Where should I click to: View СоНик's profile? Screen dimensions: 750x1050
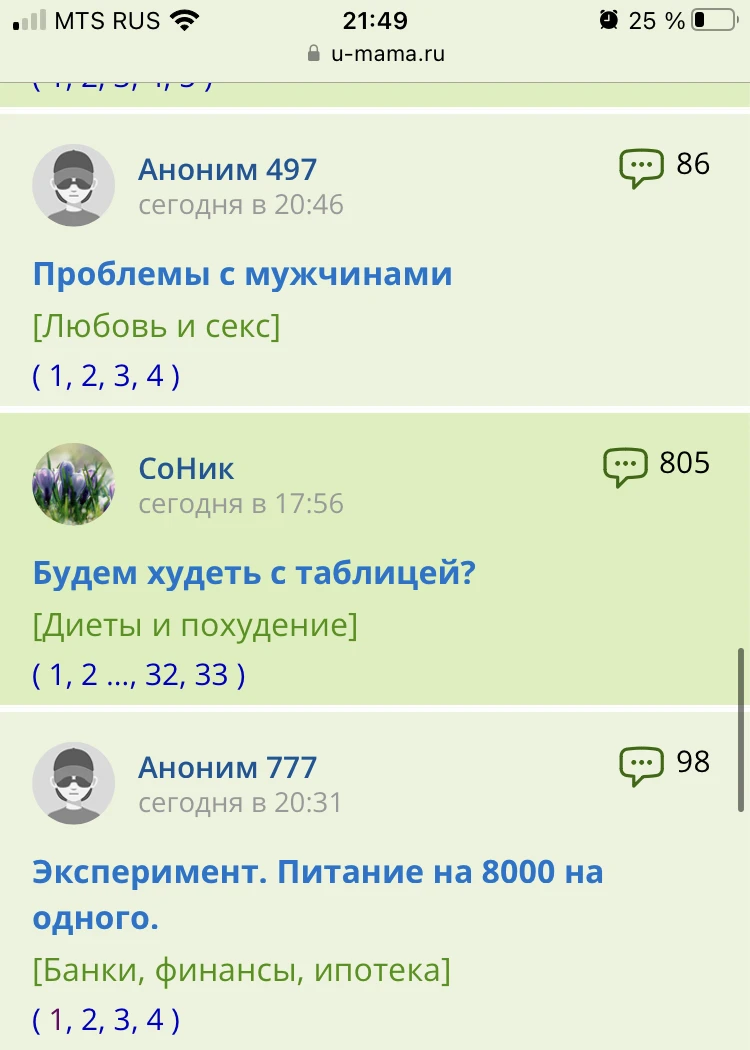186,468
